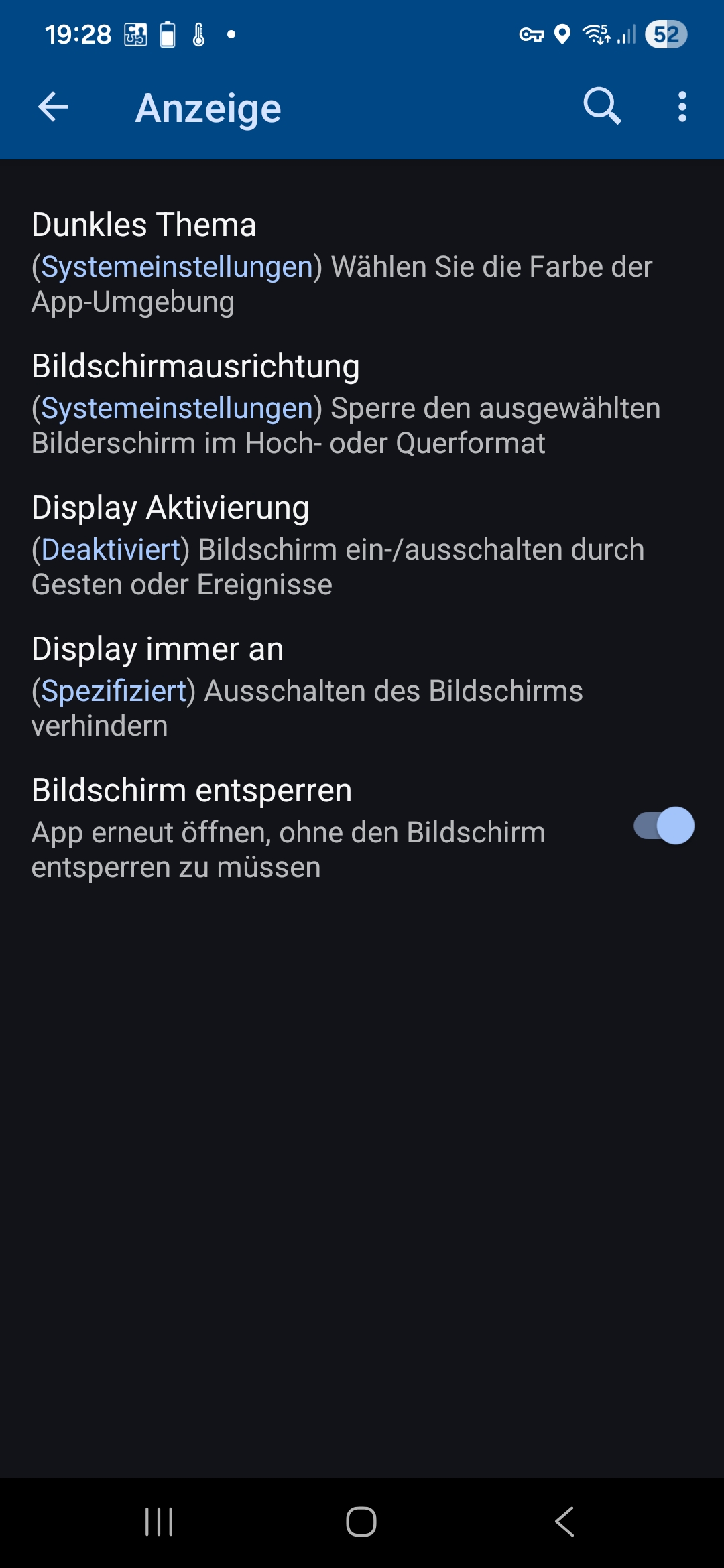
Task: Open the search icon in app bar
Action: click(602, 107)
